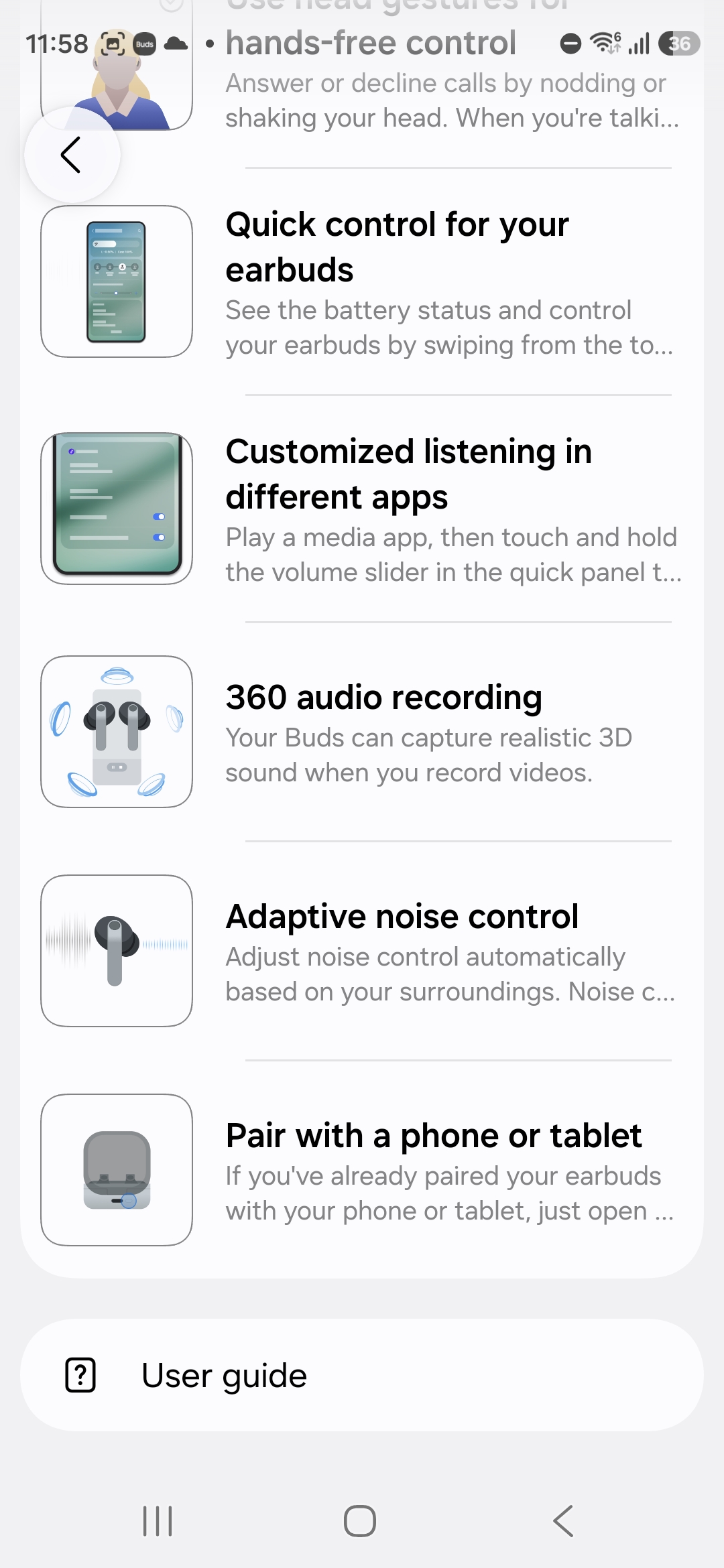Show recent apps from navigation bar
724x1568 pixels.
coord(158,1521)
